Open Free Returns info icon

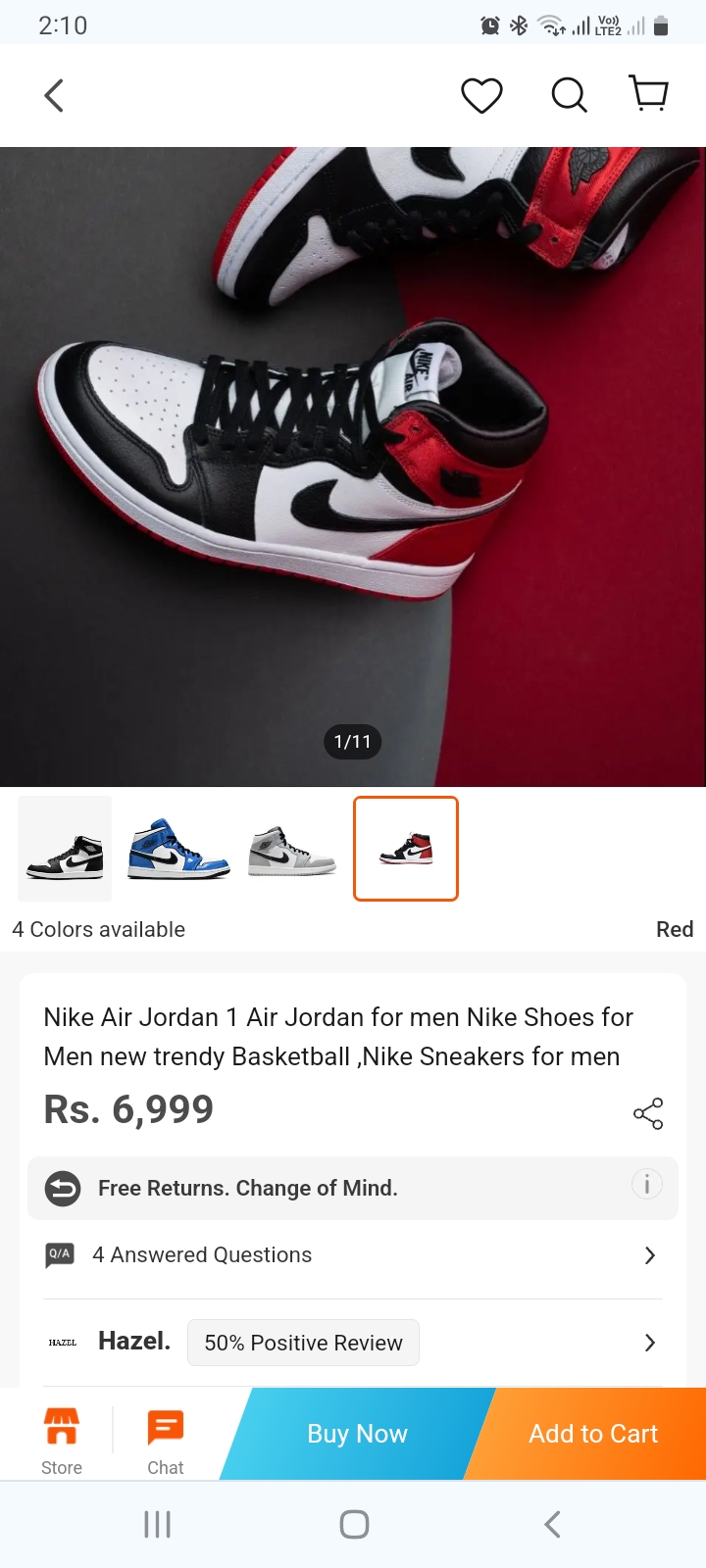pyautogui.click(x=646, y=1184)
